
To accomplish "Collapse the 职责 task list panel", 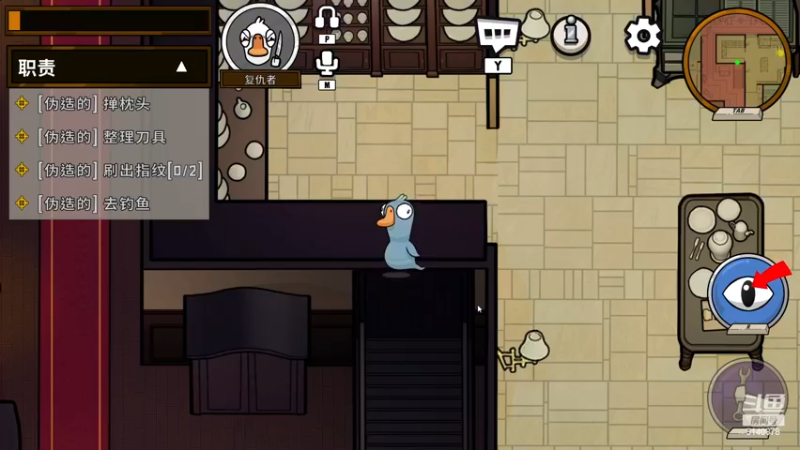I will pyautogui.click(x=181, y=67).
